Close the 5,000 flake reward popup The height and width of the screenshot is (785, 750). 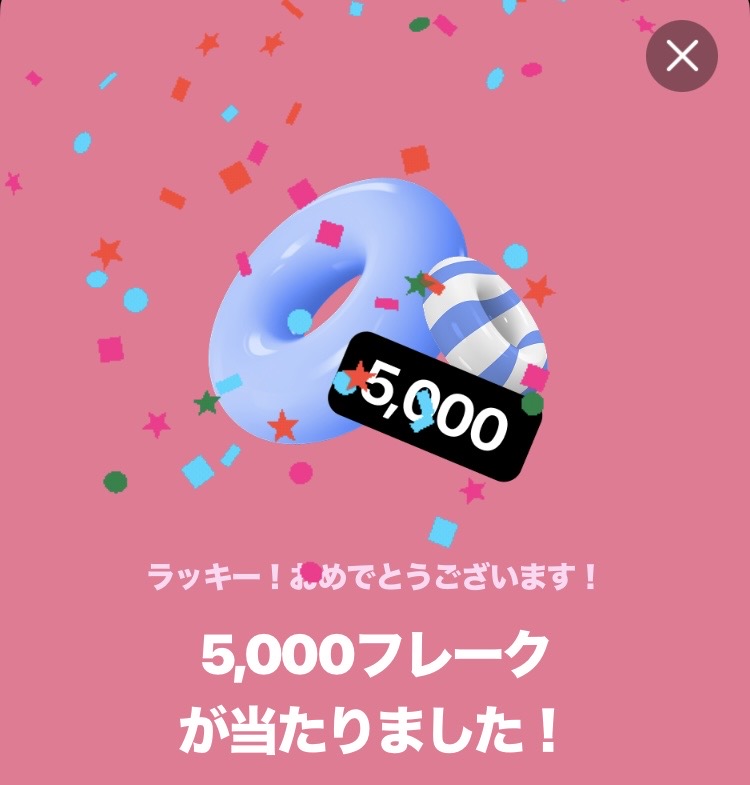[682, 56]
